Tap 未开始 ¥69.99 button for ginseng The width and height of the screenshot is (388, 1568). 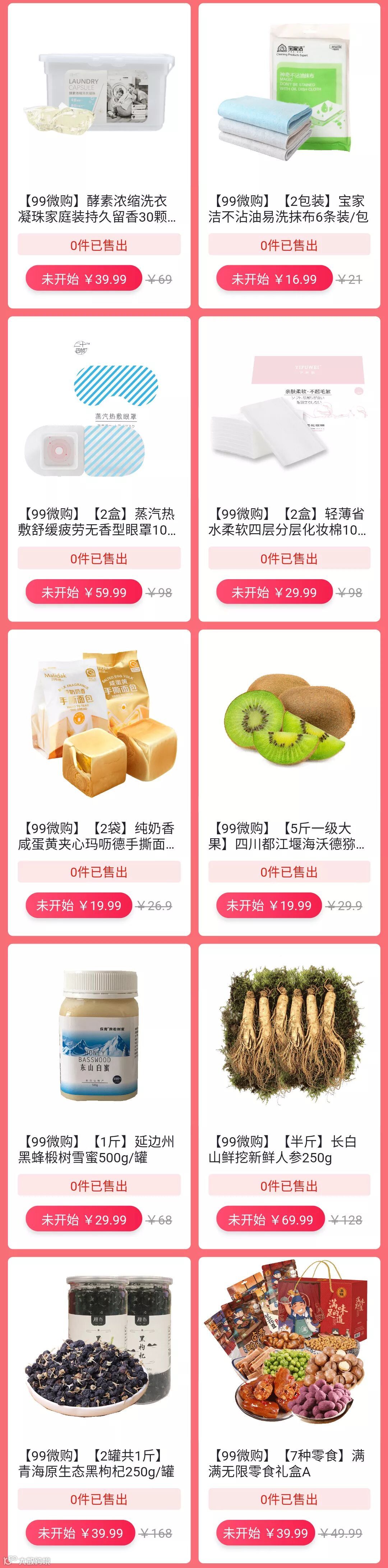270,1219
